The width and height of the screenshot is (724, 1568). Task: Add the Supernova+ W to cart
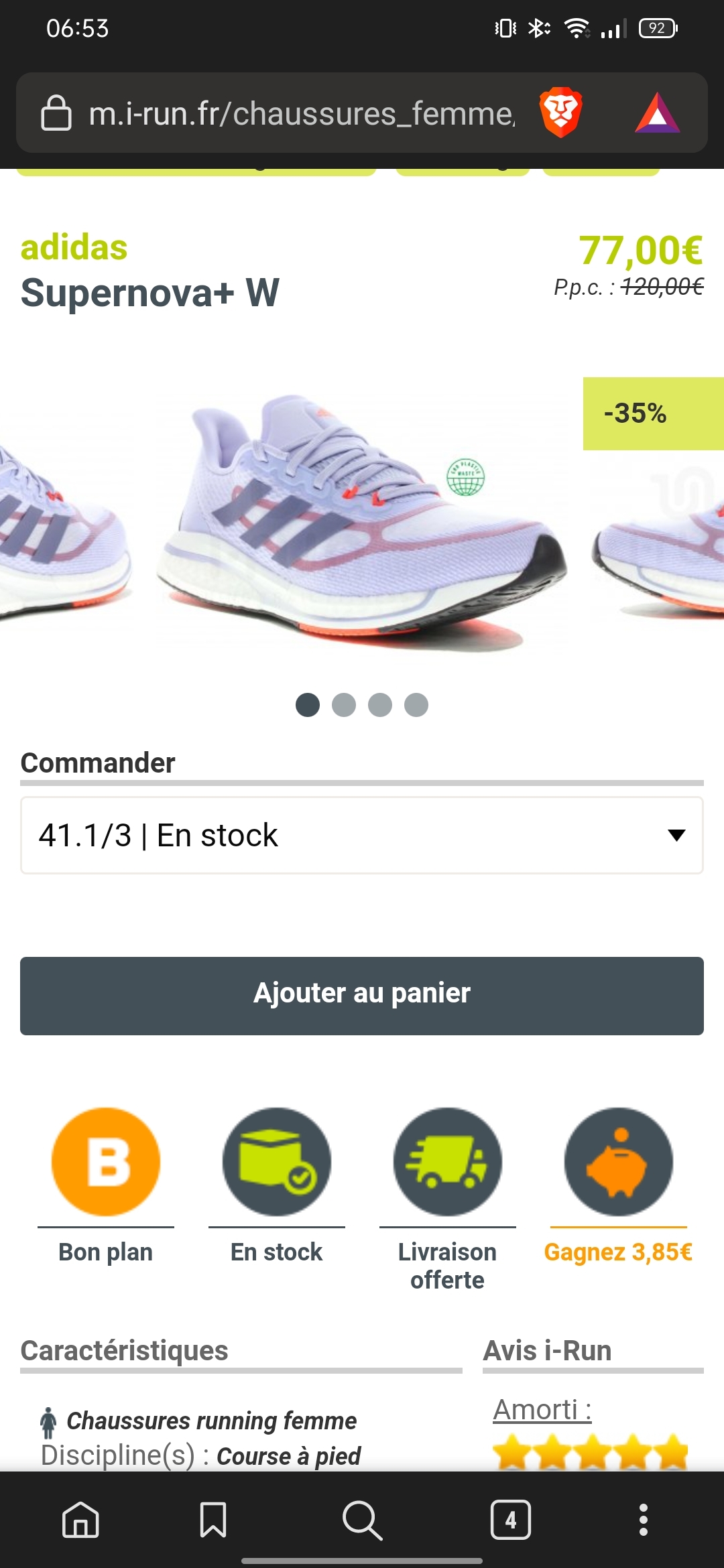362,995
